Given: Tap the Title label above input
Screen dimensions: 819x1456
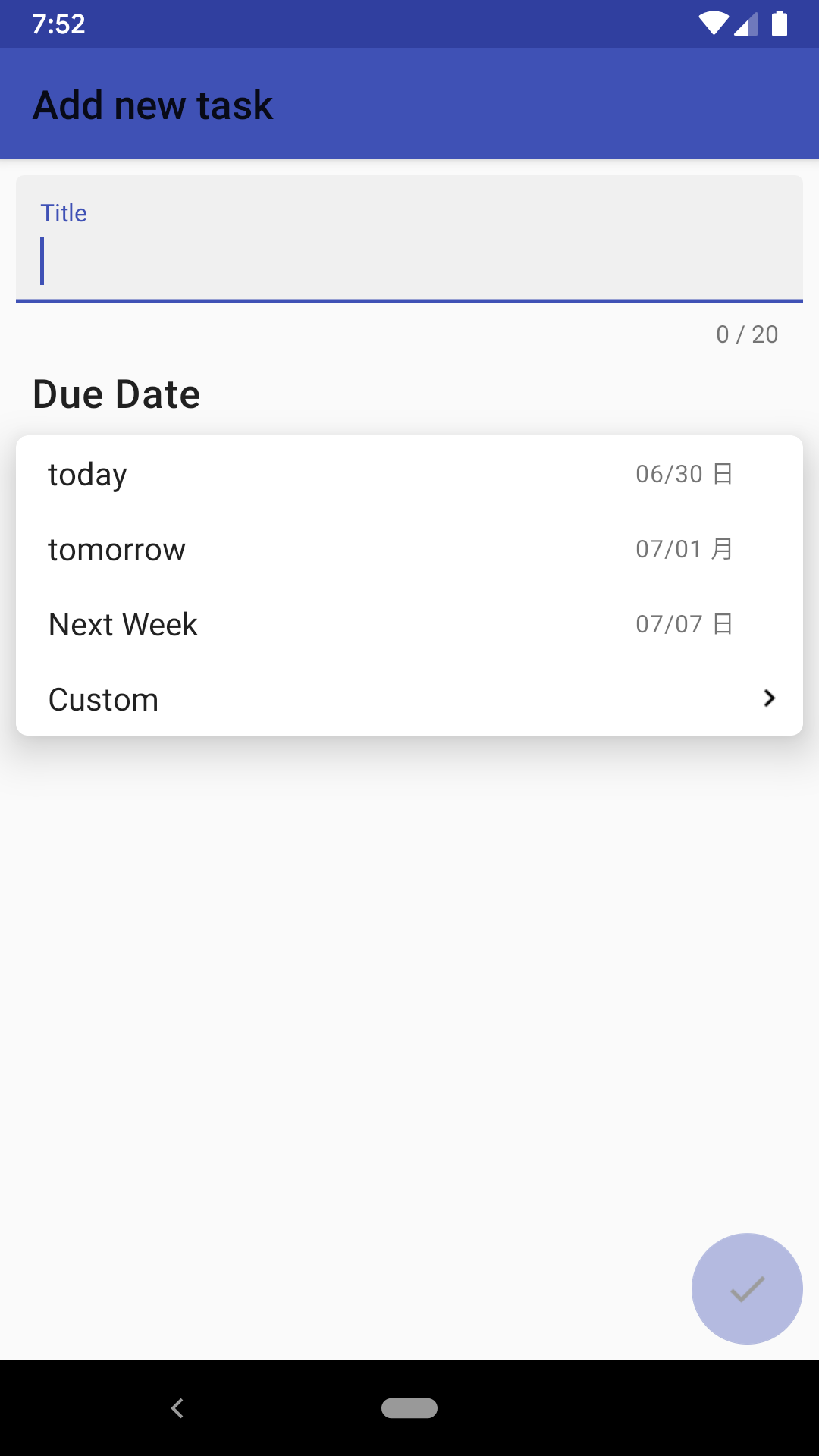Looking at the screenshot, I should click(64, 213).
